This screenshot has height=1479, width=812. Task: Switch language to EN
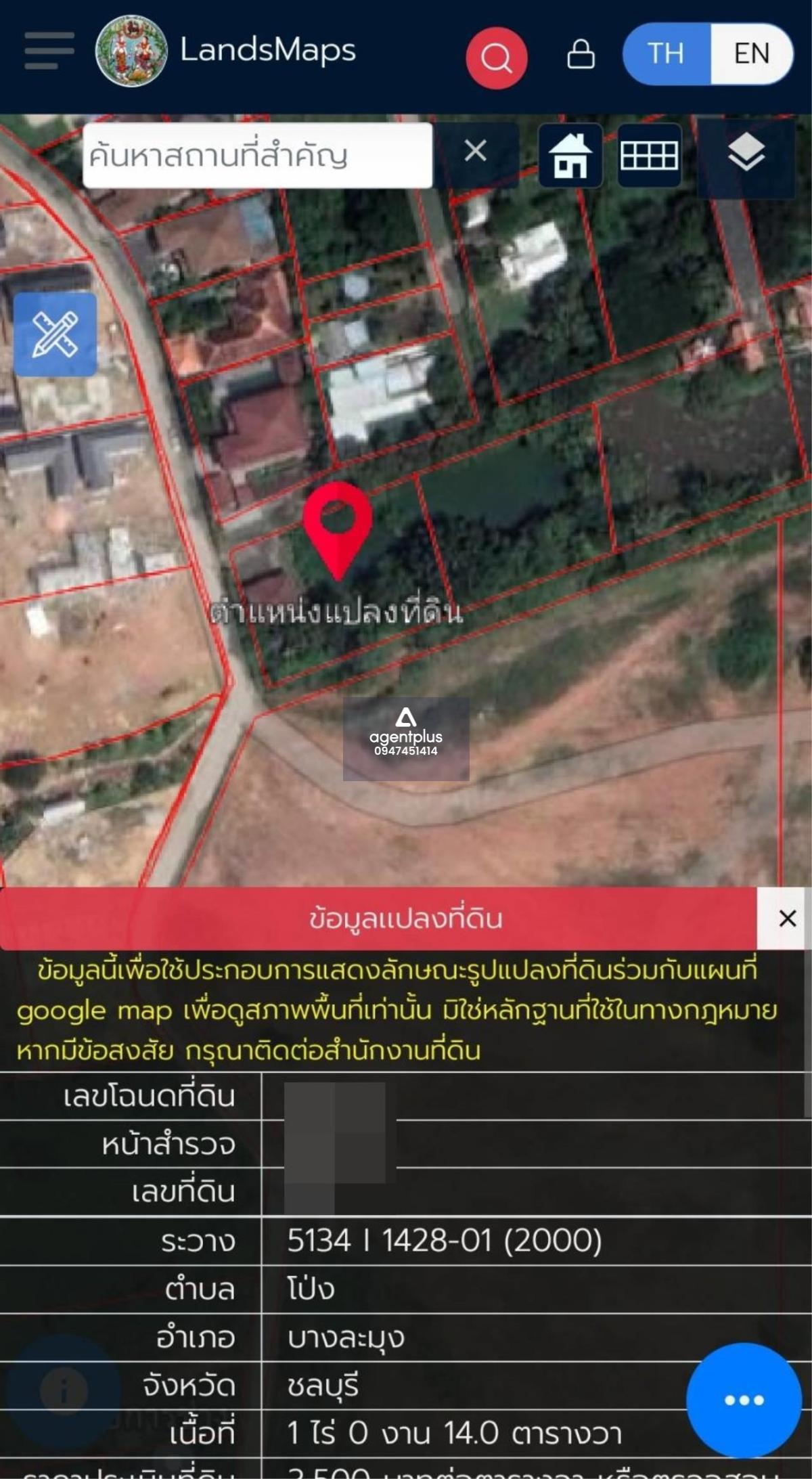coord(751,53)
